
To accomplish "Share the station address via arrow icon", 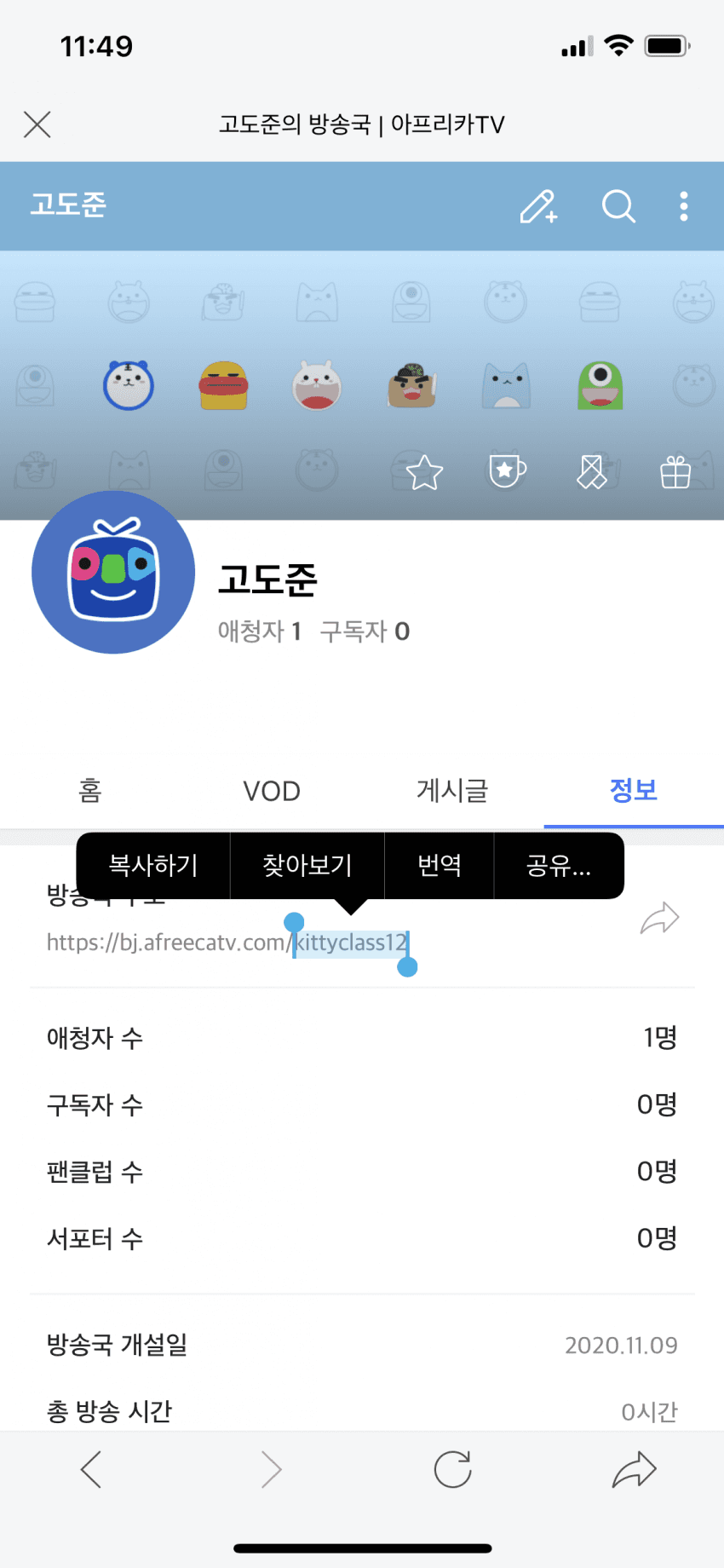I will pos(659,919).
